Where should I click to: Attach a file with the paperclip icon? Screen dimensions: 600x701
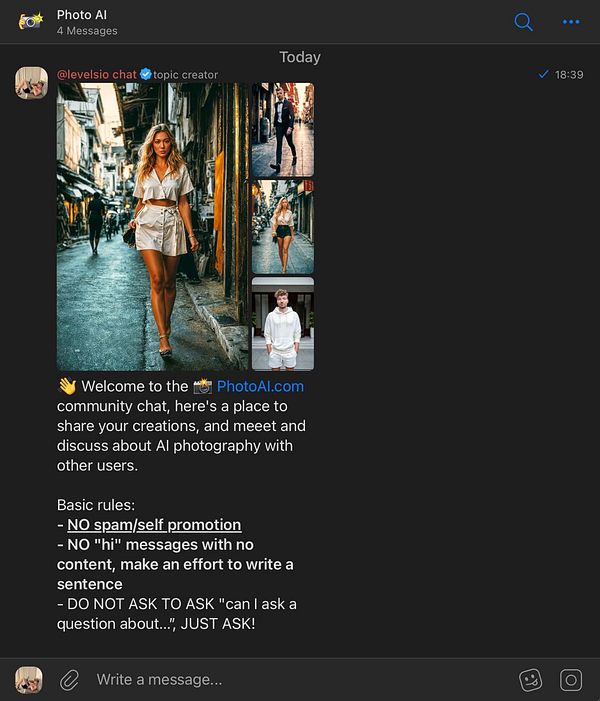click(x=69, y=680)
